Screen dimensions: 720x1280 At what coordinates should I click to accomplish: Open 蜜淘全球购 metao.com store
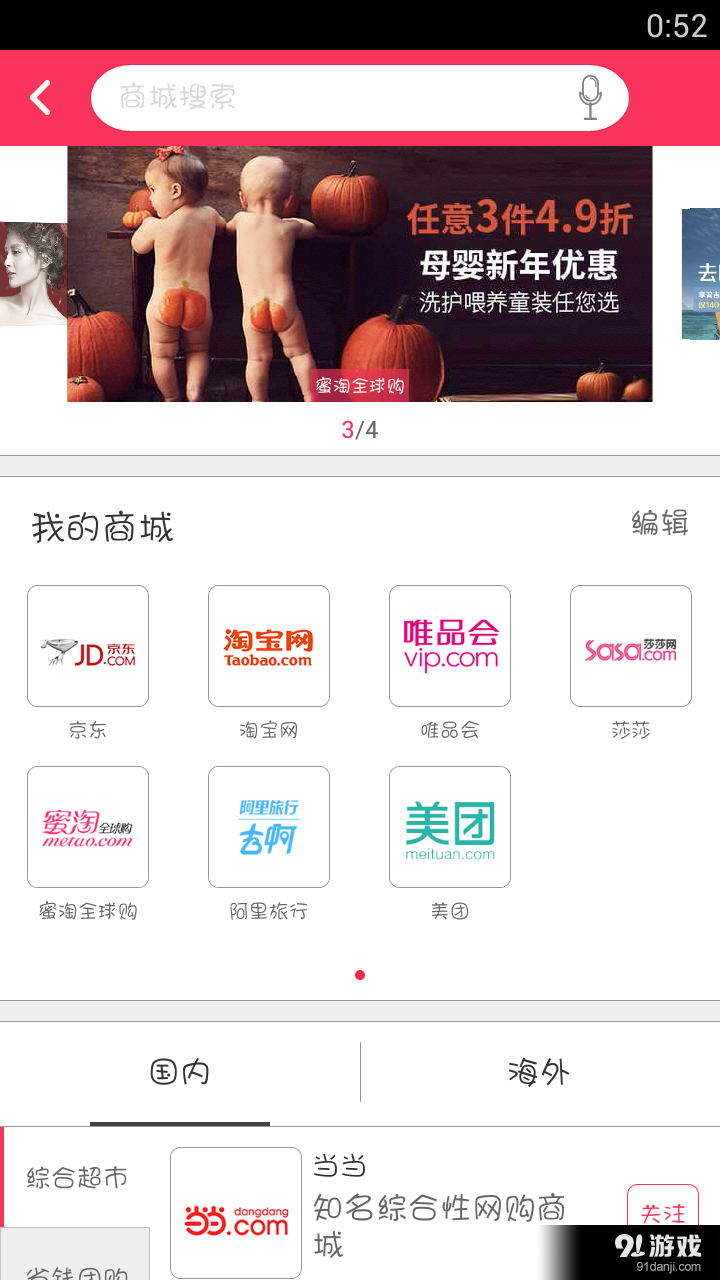87,826
